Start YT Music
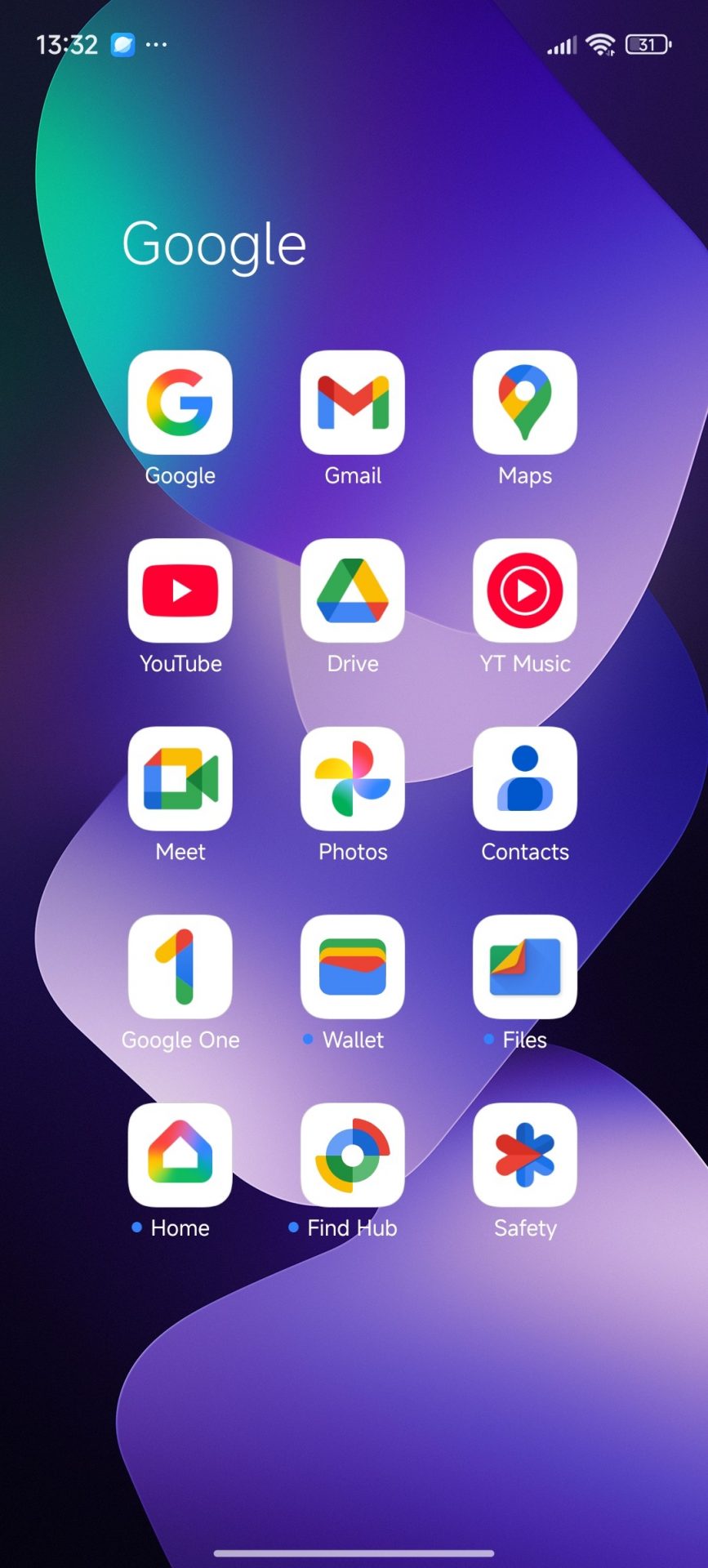The height and width of the screenshot is (1568, 708). pos(525,590)
